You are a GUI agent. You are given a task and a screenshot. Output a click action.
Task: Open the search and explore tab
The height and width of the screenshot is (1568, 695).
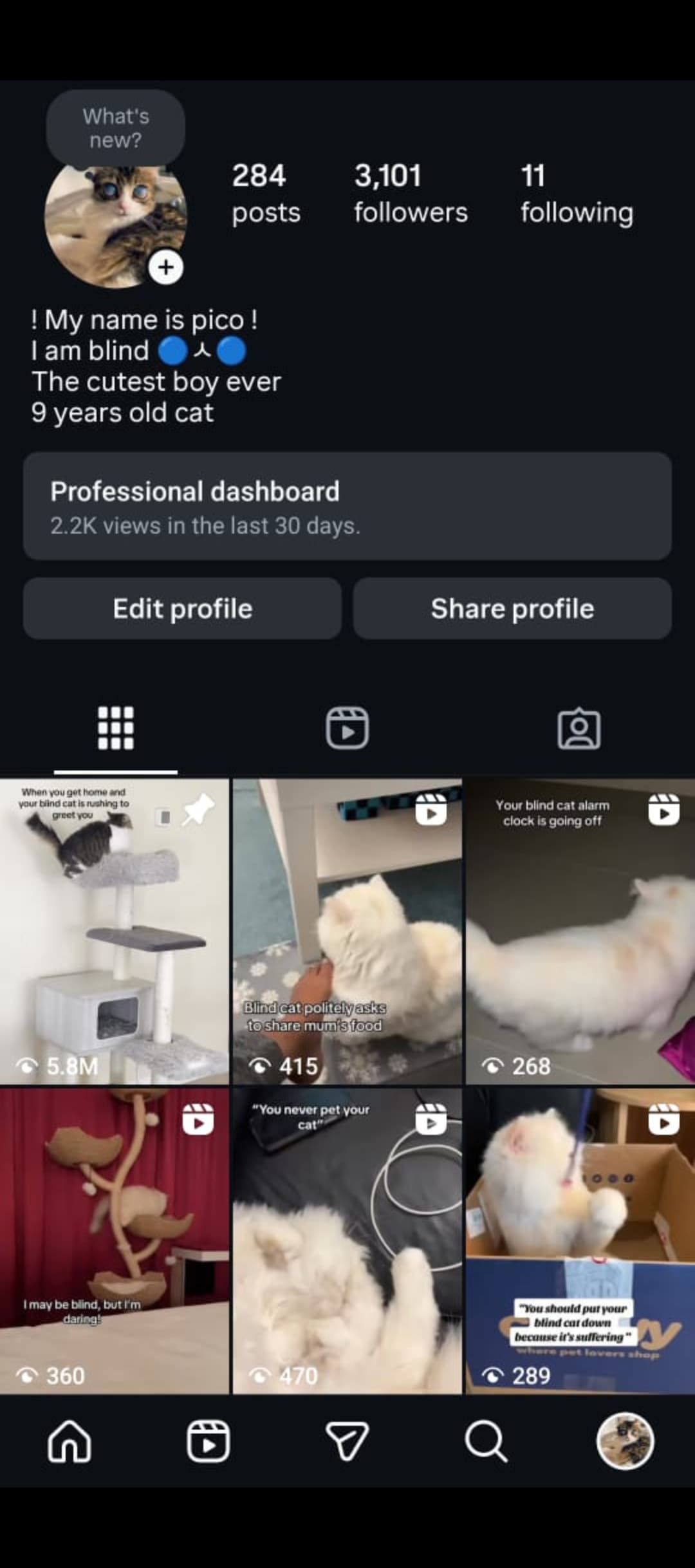coord(486,1441)
